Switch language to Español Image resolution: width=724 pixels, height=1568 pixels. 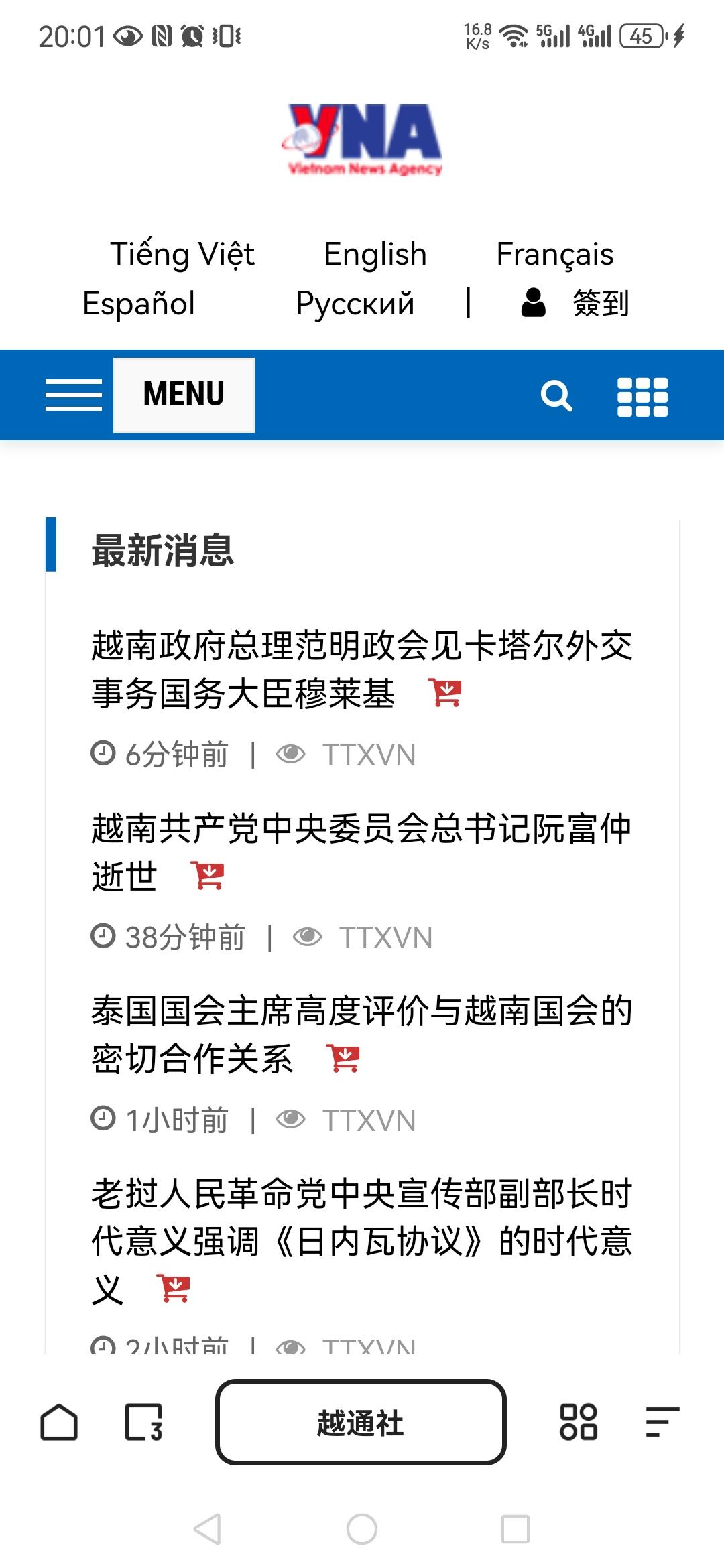tap(139, 304)
